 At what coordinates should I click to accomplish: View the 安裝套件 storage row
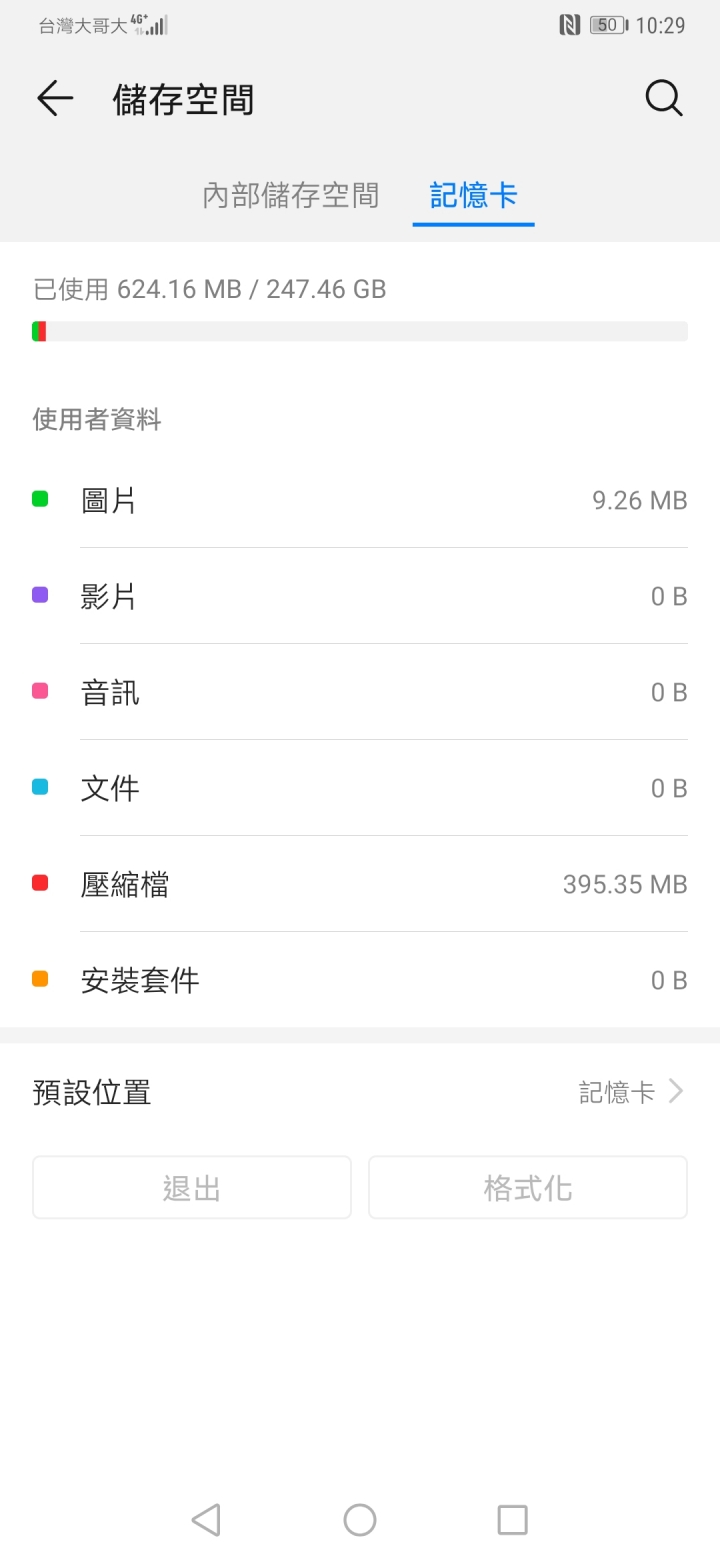360,980
